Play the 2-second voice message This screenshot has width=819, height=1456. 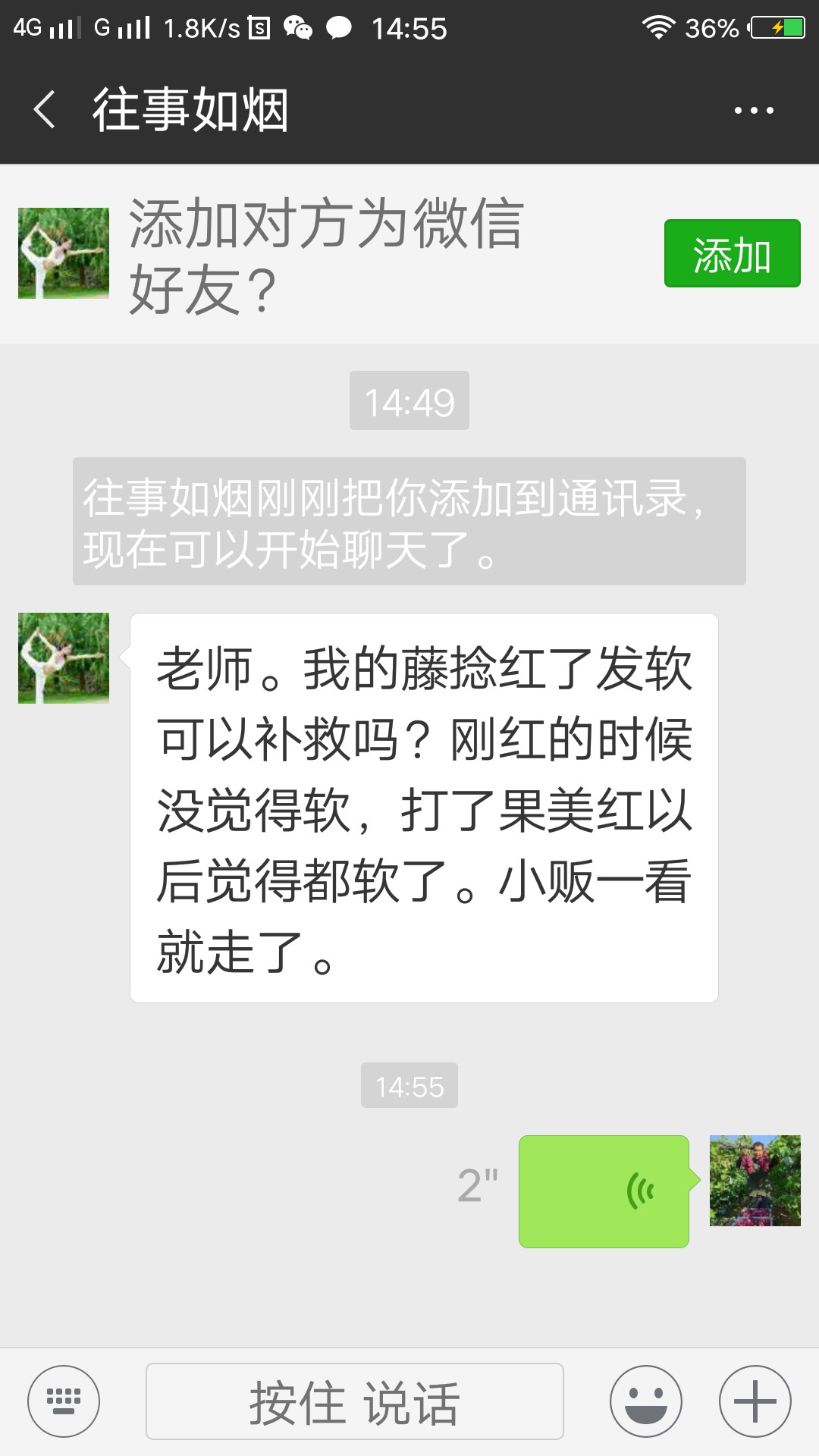pos(604,1191)
